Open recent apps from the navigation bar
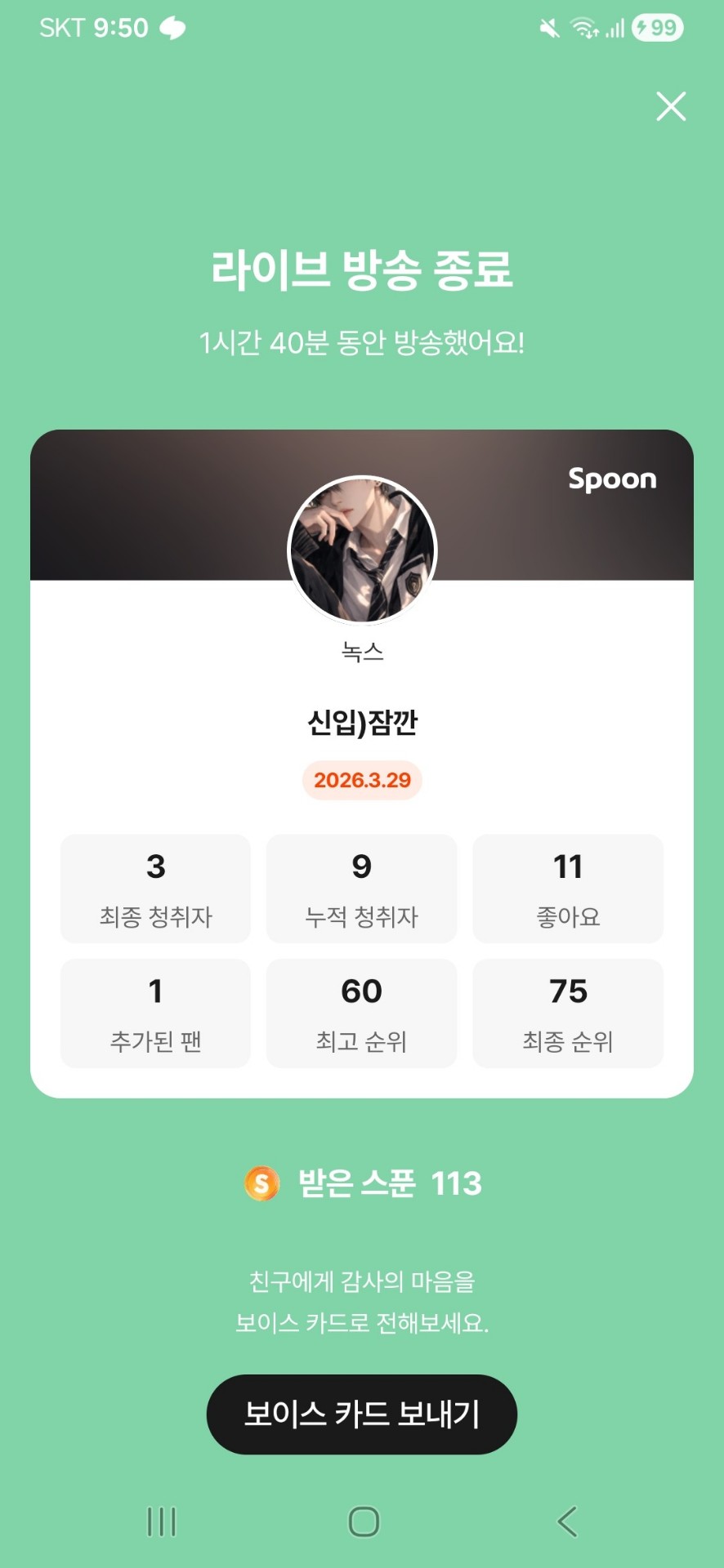724x1568 pixels. (x=161, y=1521)
